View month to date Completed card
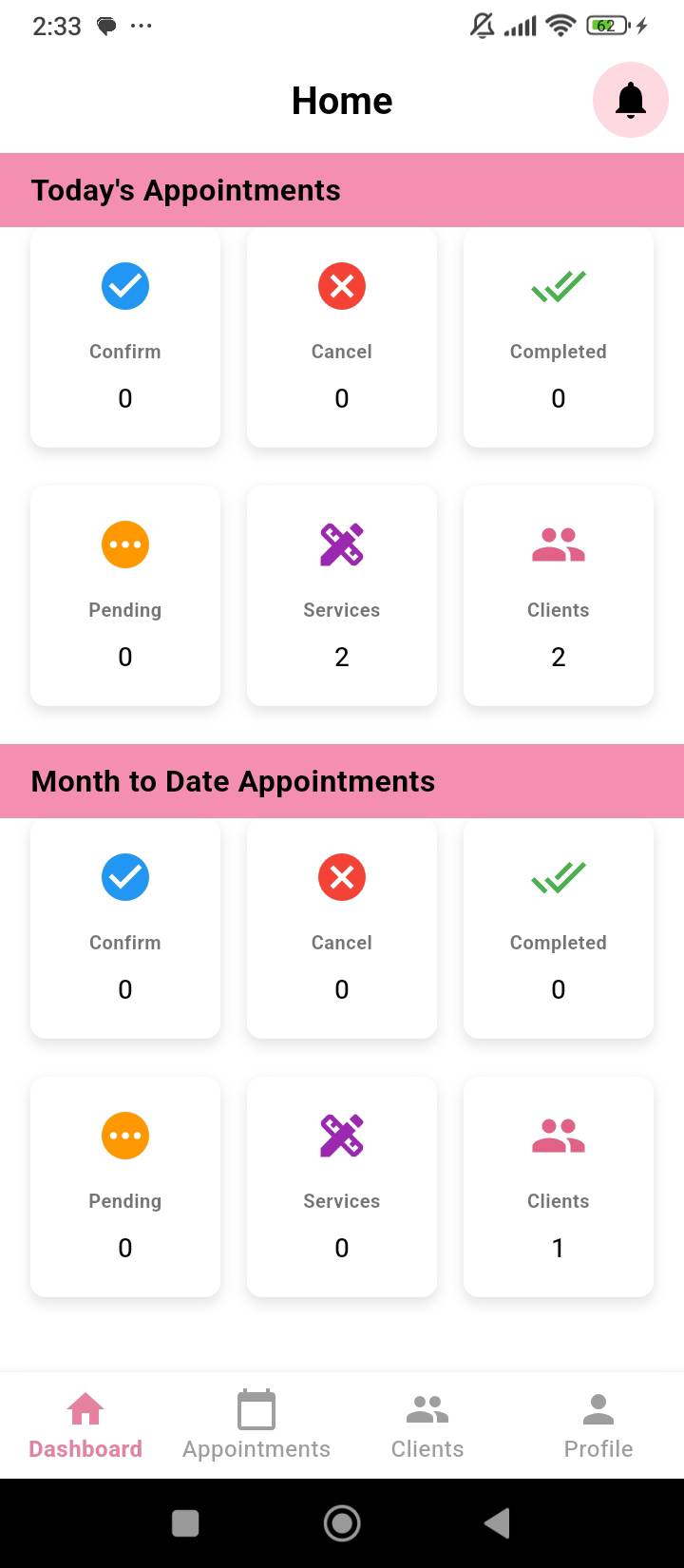The height and width of the screenshot is (1568, 684). (x=559, y=928)
